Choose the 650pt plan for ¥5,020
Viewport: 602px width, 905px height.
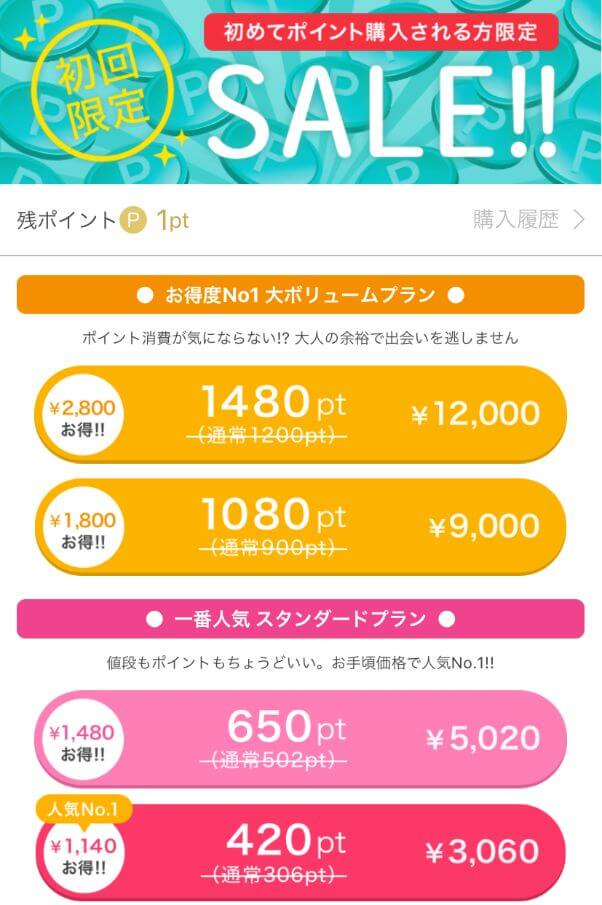click(300, 738)
